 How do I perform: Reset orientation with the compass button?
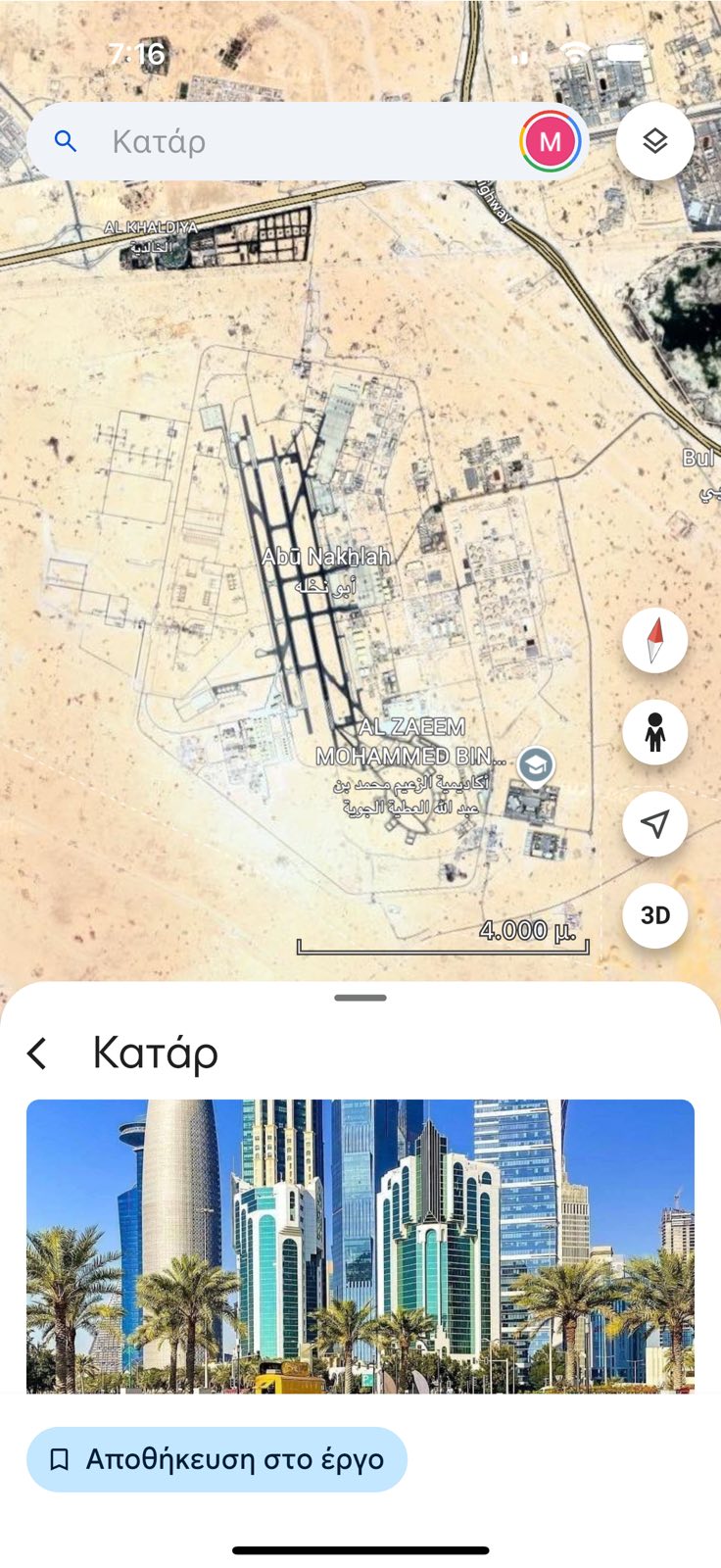pyautogui.click(x=654, y=640)
